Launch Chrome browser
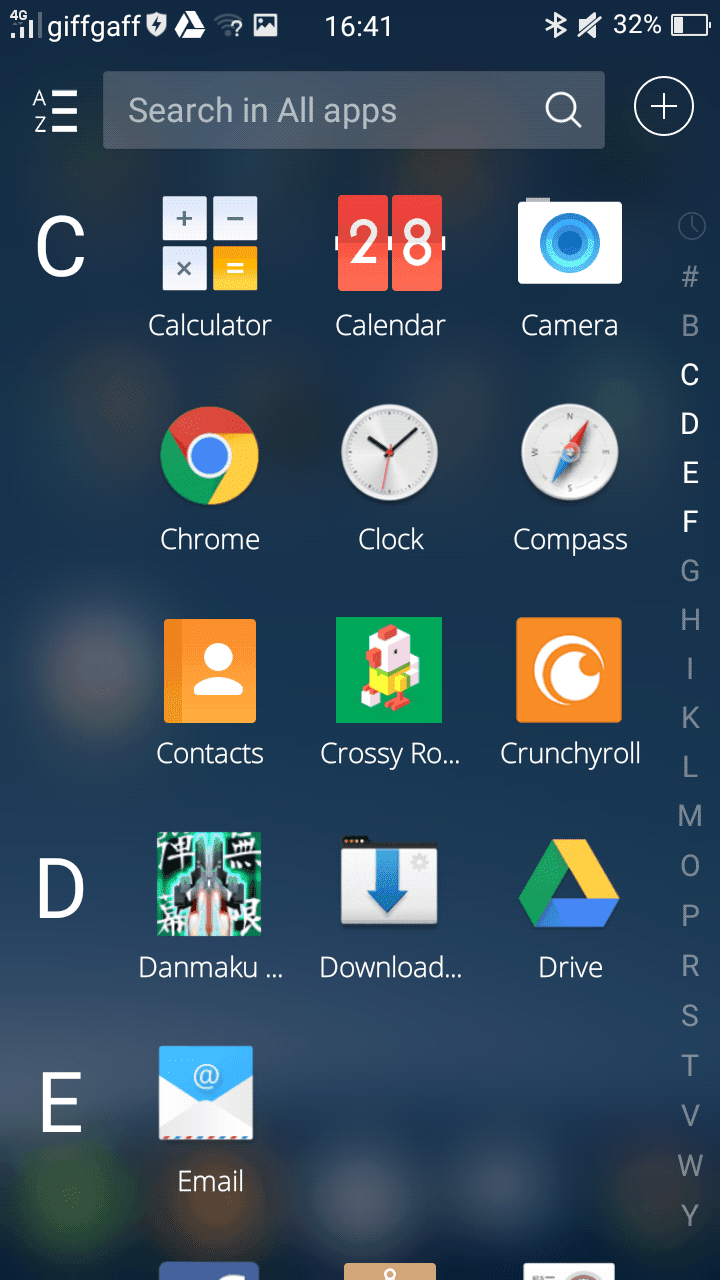 tap(210, 456)
